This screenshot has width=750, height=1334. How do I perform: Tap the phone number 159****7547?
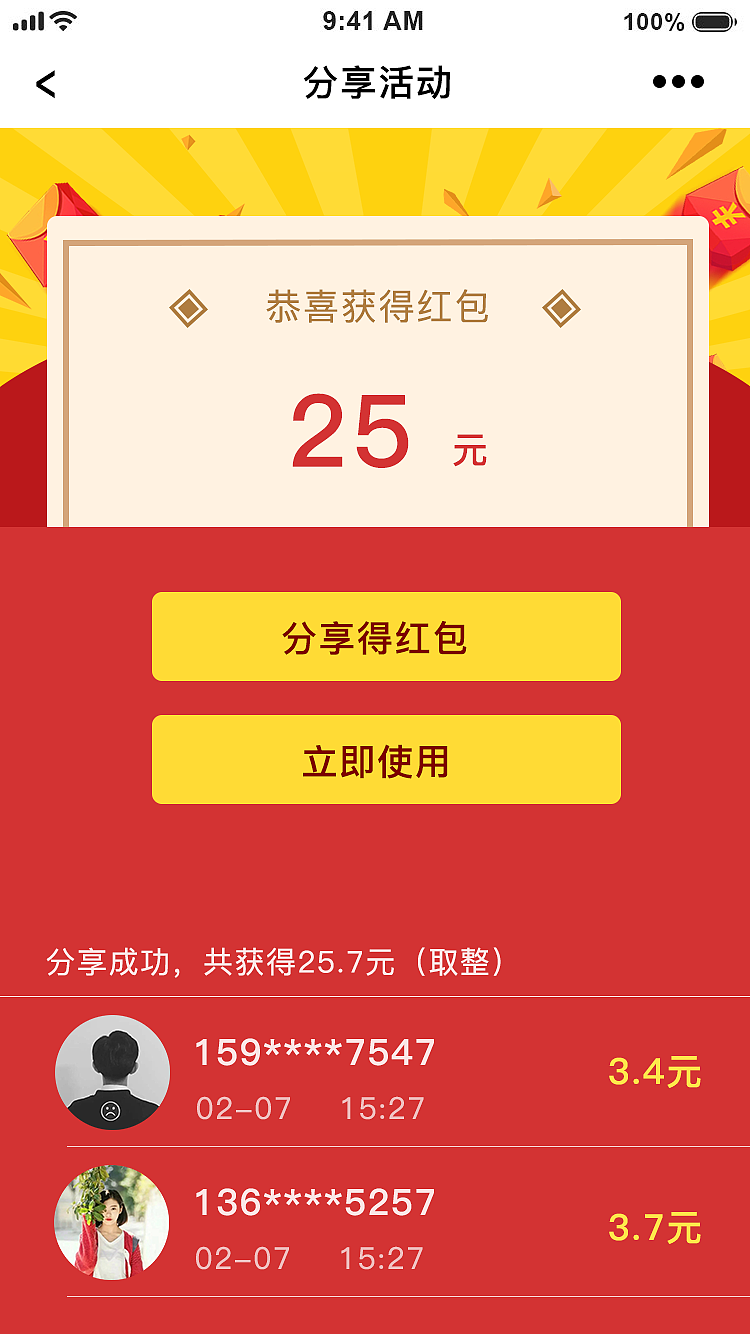pyautogui.click(x=315, y=1053)
